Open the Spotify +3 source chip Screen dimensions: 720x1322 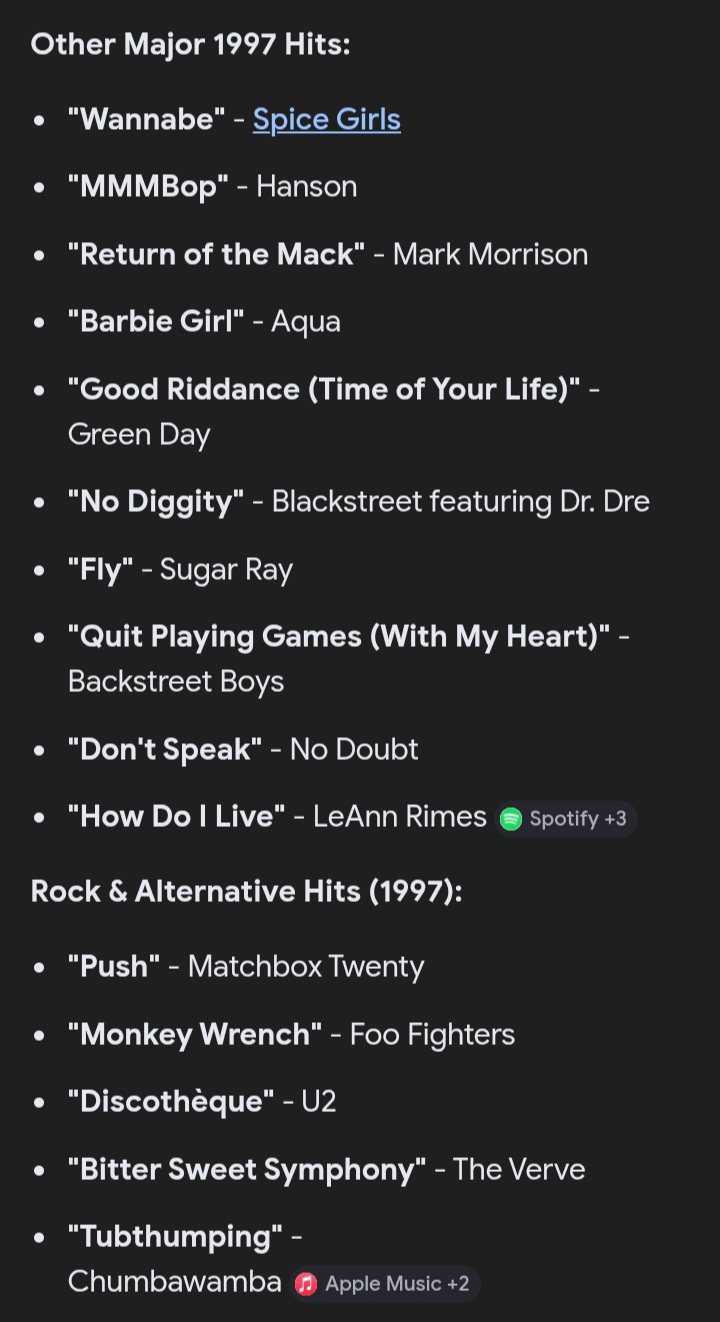tap(566, 819)
